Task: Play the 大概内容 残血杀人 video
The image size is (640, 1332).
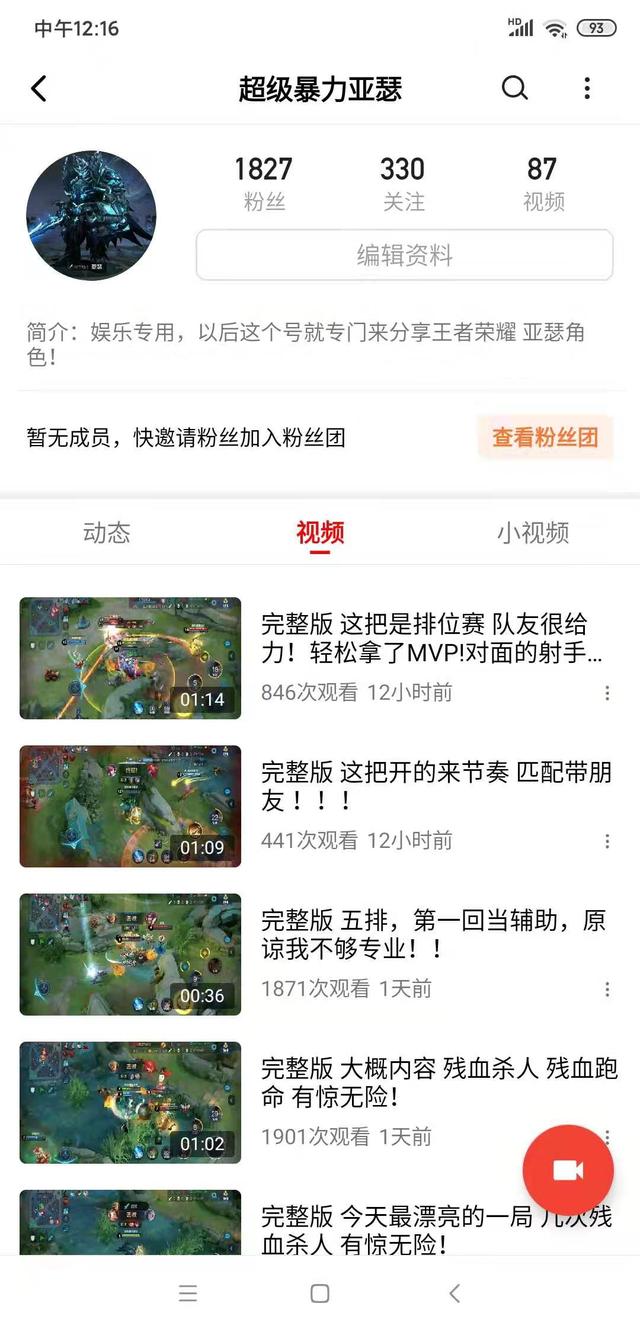Action: [130, 1102]
